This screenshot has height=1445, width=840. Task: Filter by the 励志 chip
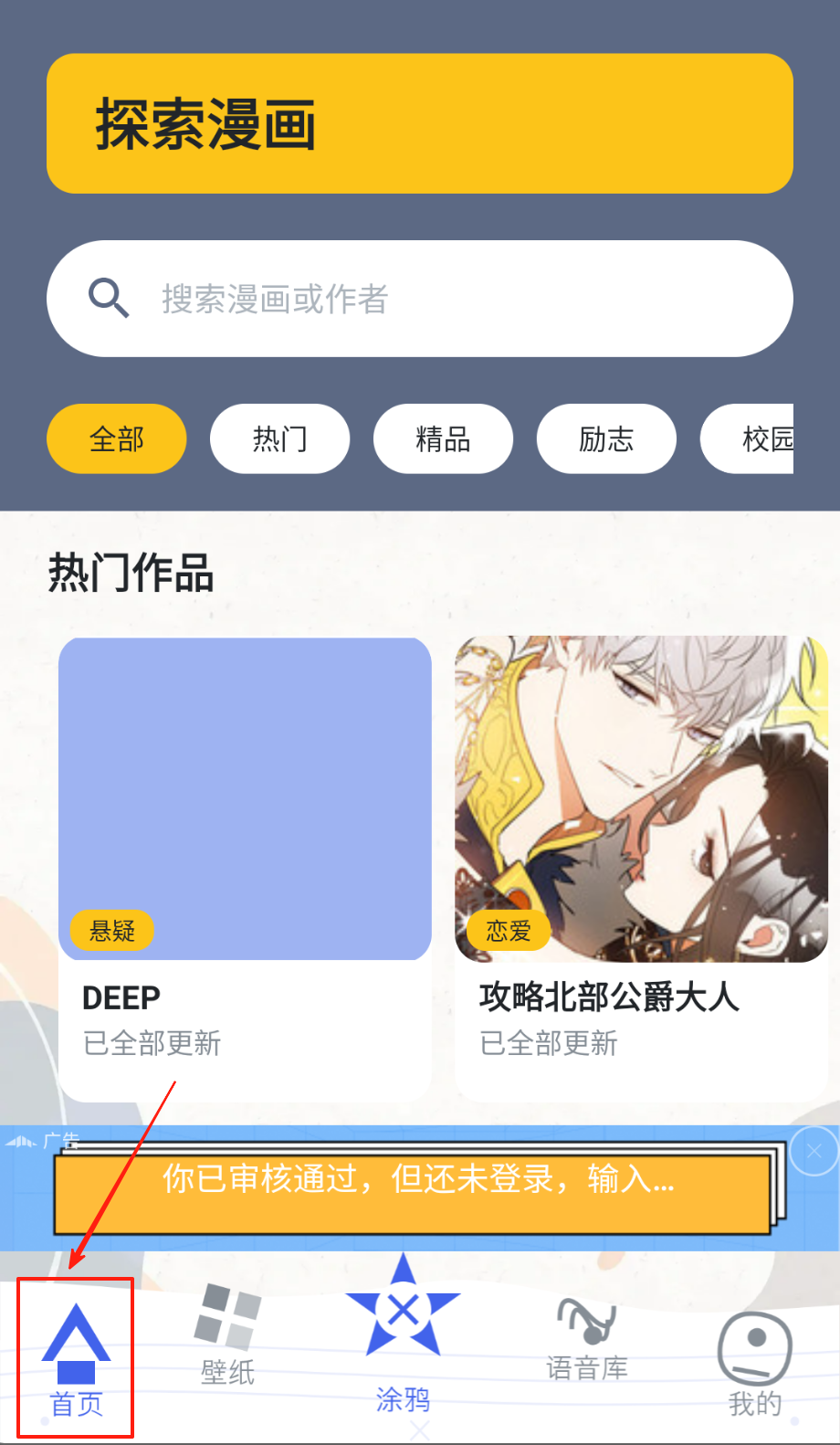pos(606,439)
